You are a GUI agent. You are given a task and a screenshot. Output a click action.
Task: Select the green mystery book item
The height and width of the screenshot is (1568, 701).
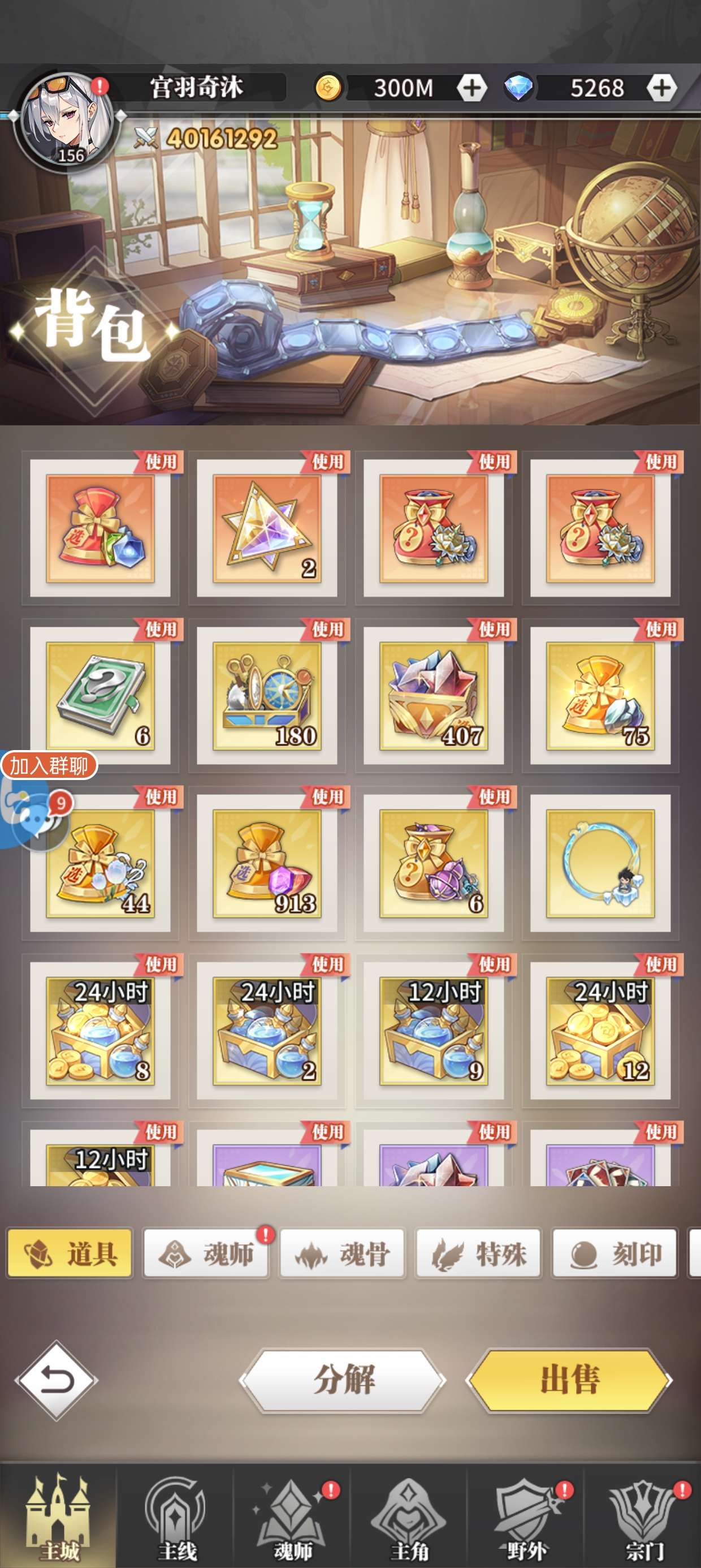click(101, 696)
